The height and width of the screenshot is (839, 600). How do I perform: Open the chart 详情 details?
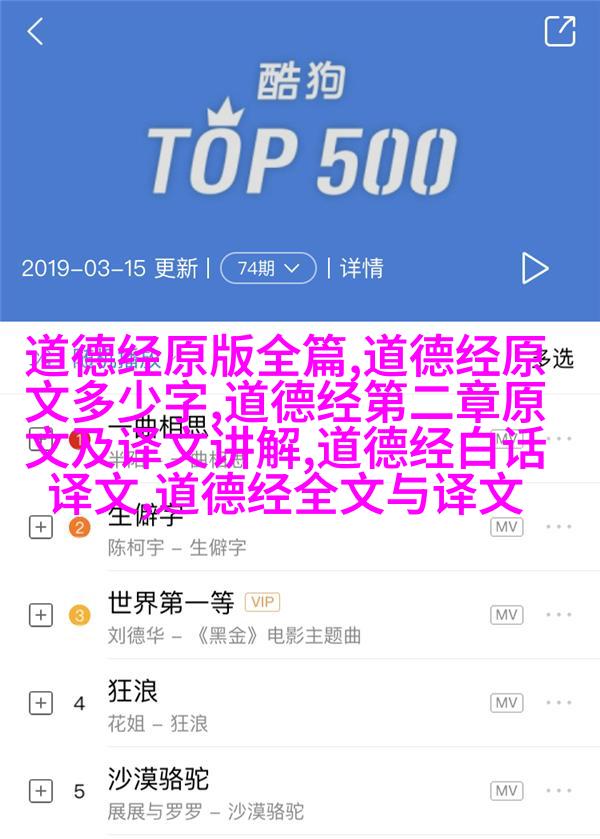361,267
